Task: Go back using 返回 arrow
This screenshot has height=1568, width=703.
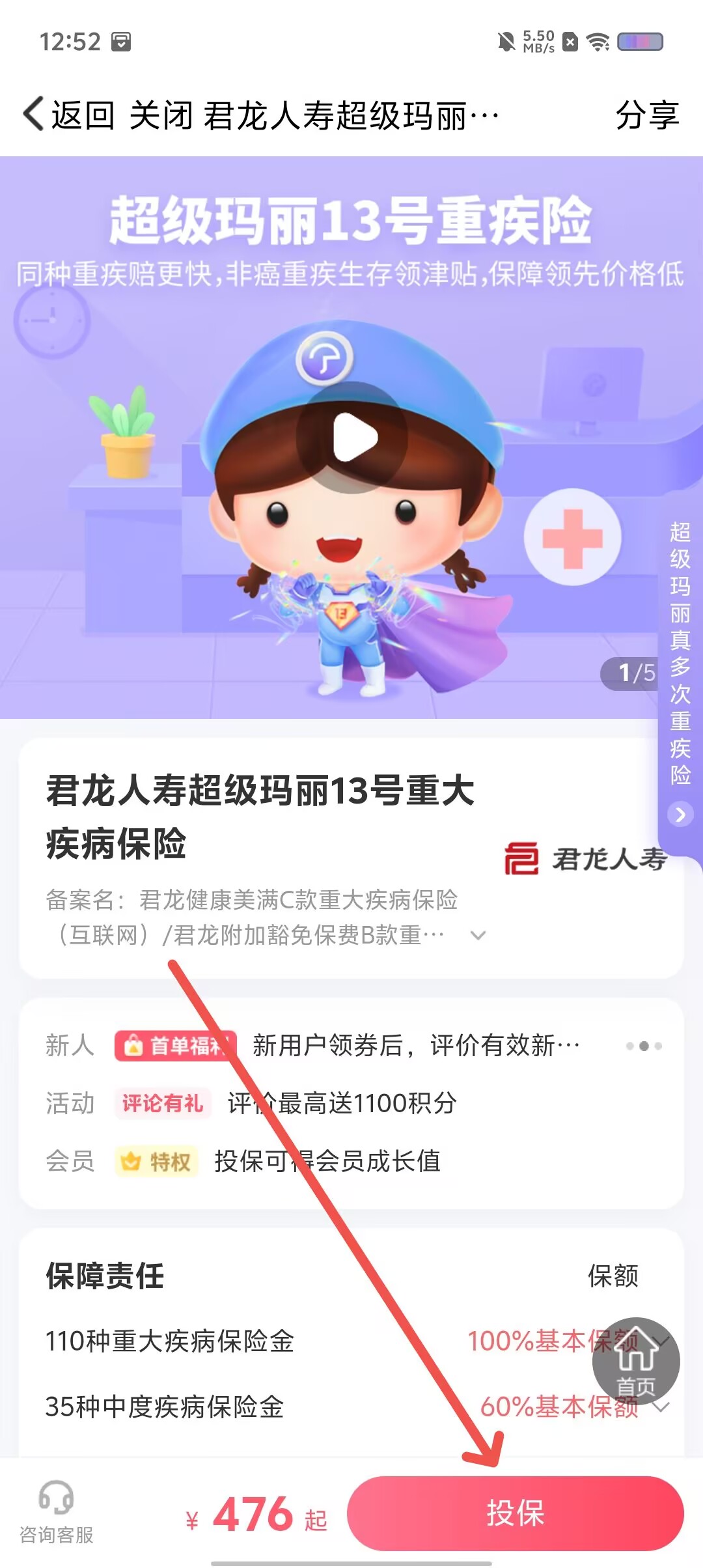Action: (x=68, y=116)
